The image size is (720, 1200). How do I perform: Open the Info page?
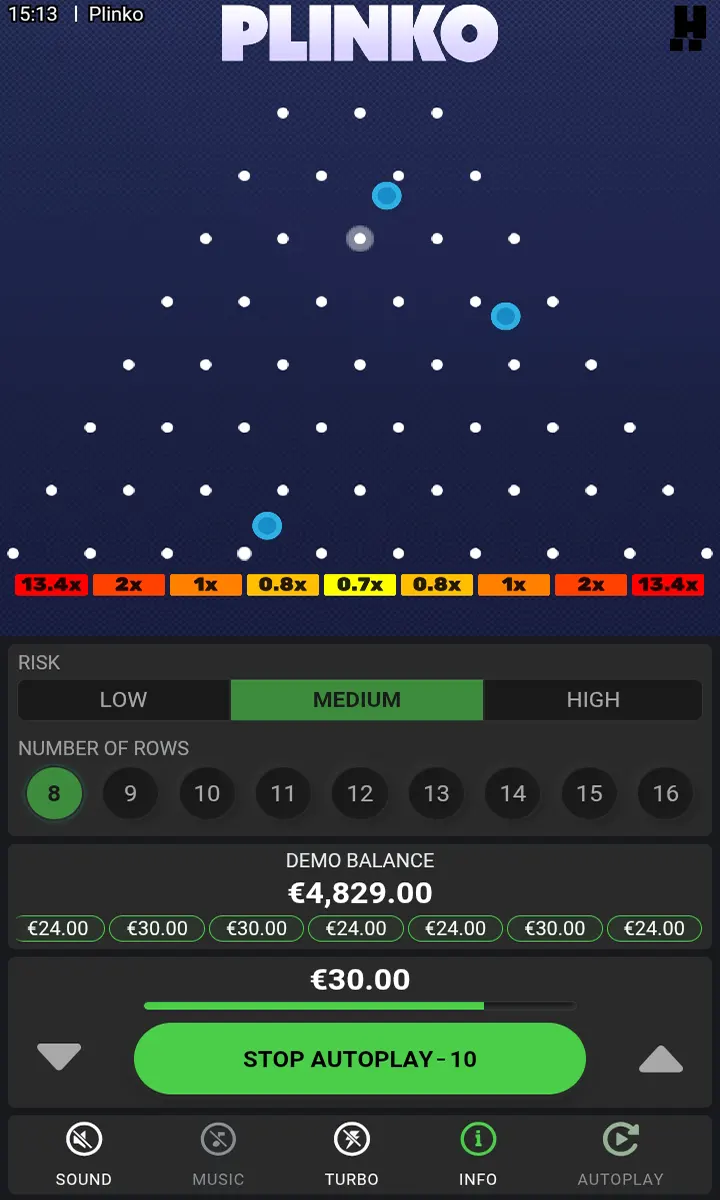pyautogui.click(x=478, y=1154)
